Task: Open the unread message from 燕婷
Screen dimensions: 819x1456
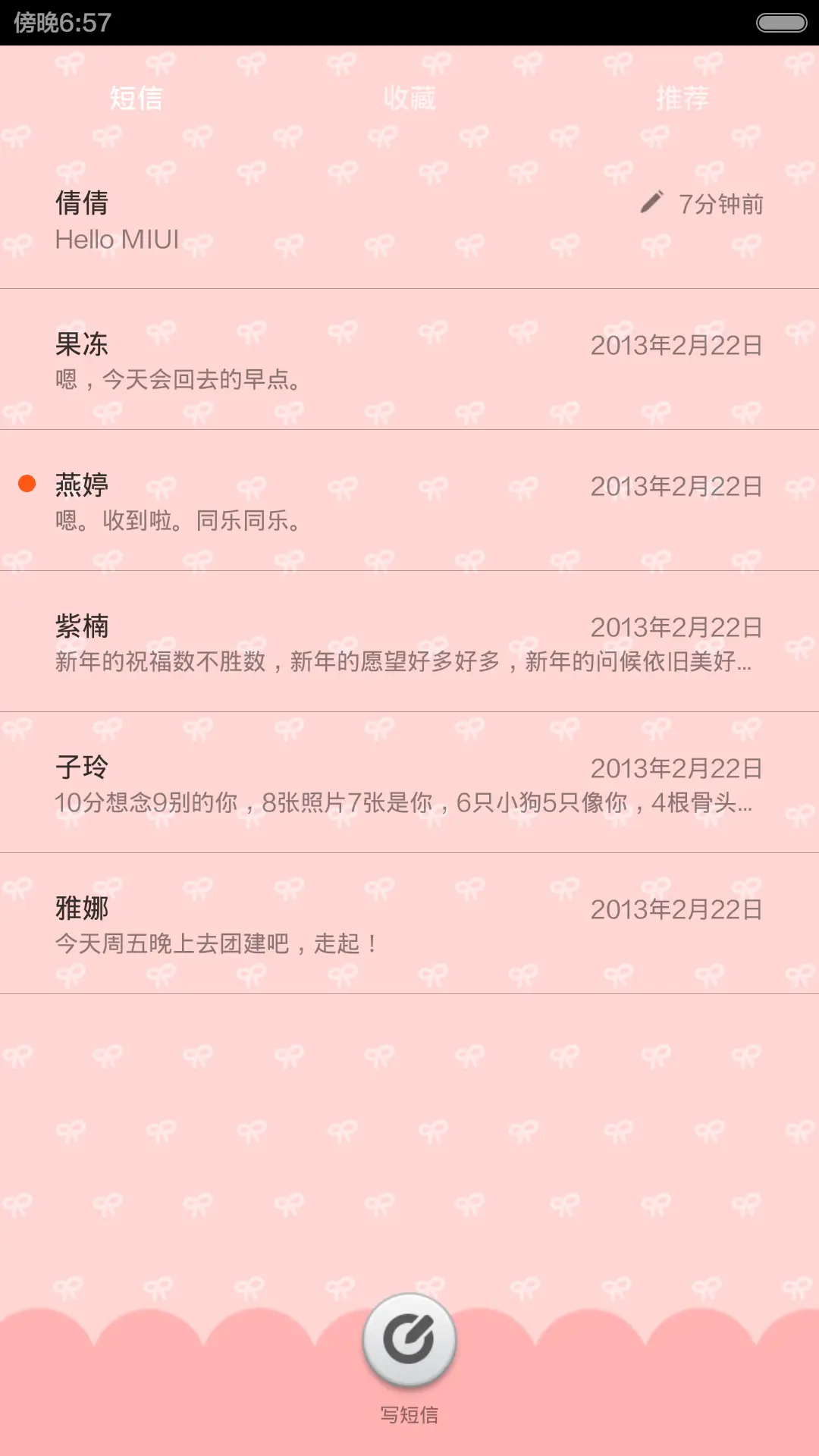Action: coord(303,500)
